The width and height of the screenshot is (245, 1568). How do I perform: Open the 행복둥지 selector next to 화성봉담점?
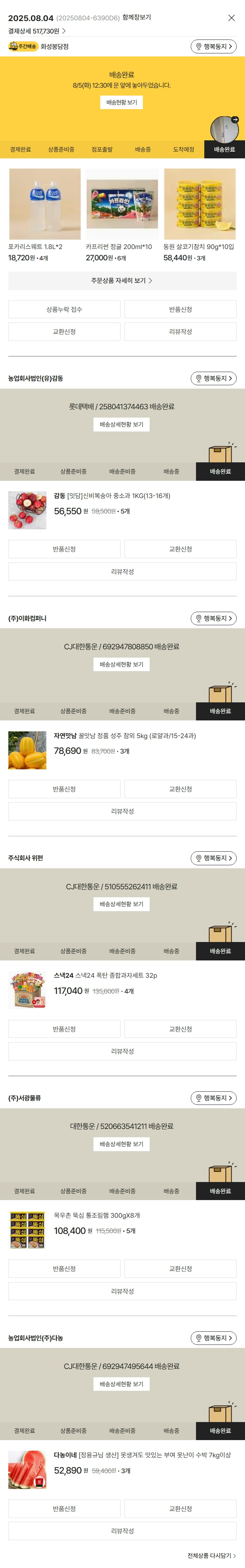(x=213, y=47)
